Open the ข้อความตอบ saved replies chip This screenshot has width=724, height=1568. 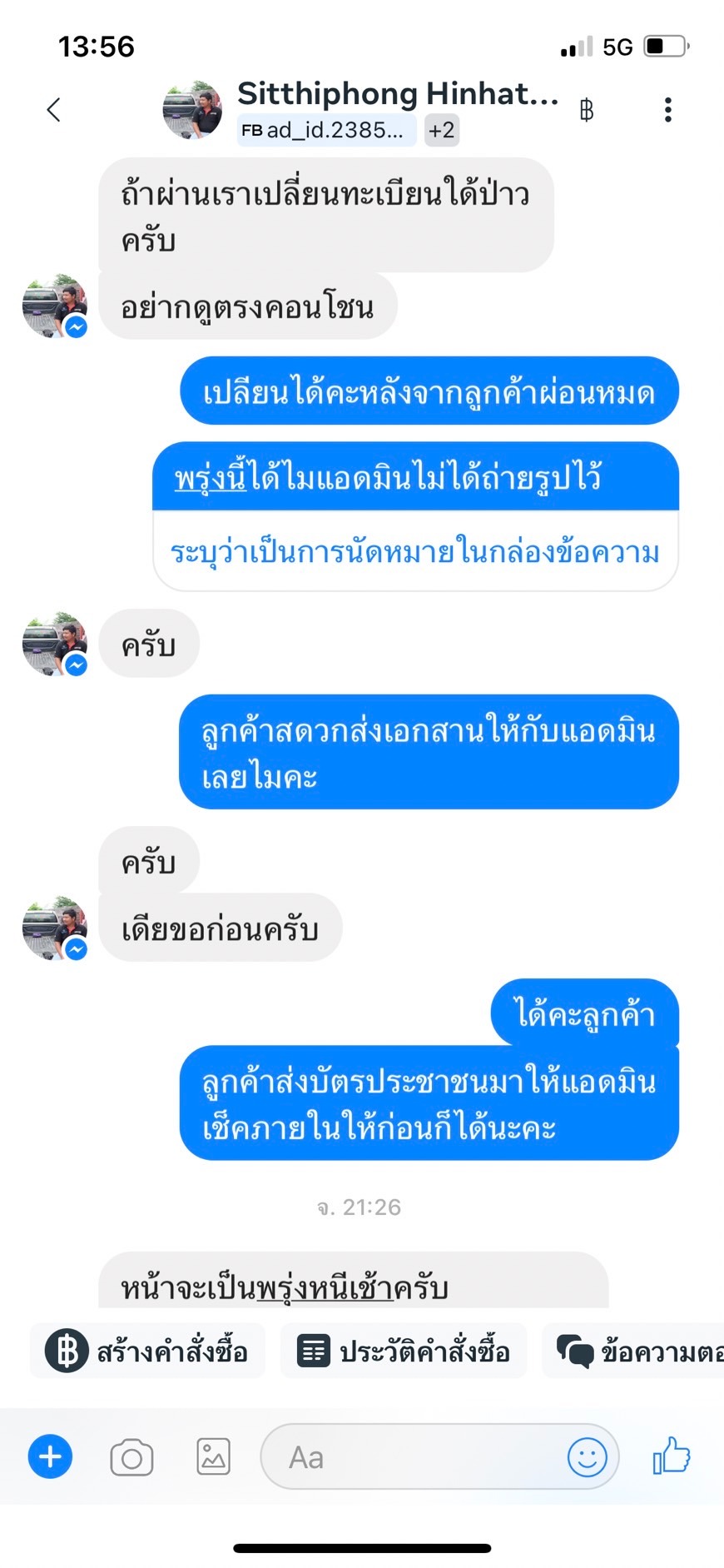click(634, 1351)
